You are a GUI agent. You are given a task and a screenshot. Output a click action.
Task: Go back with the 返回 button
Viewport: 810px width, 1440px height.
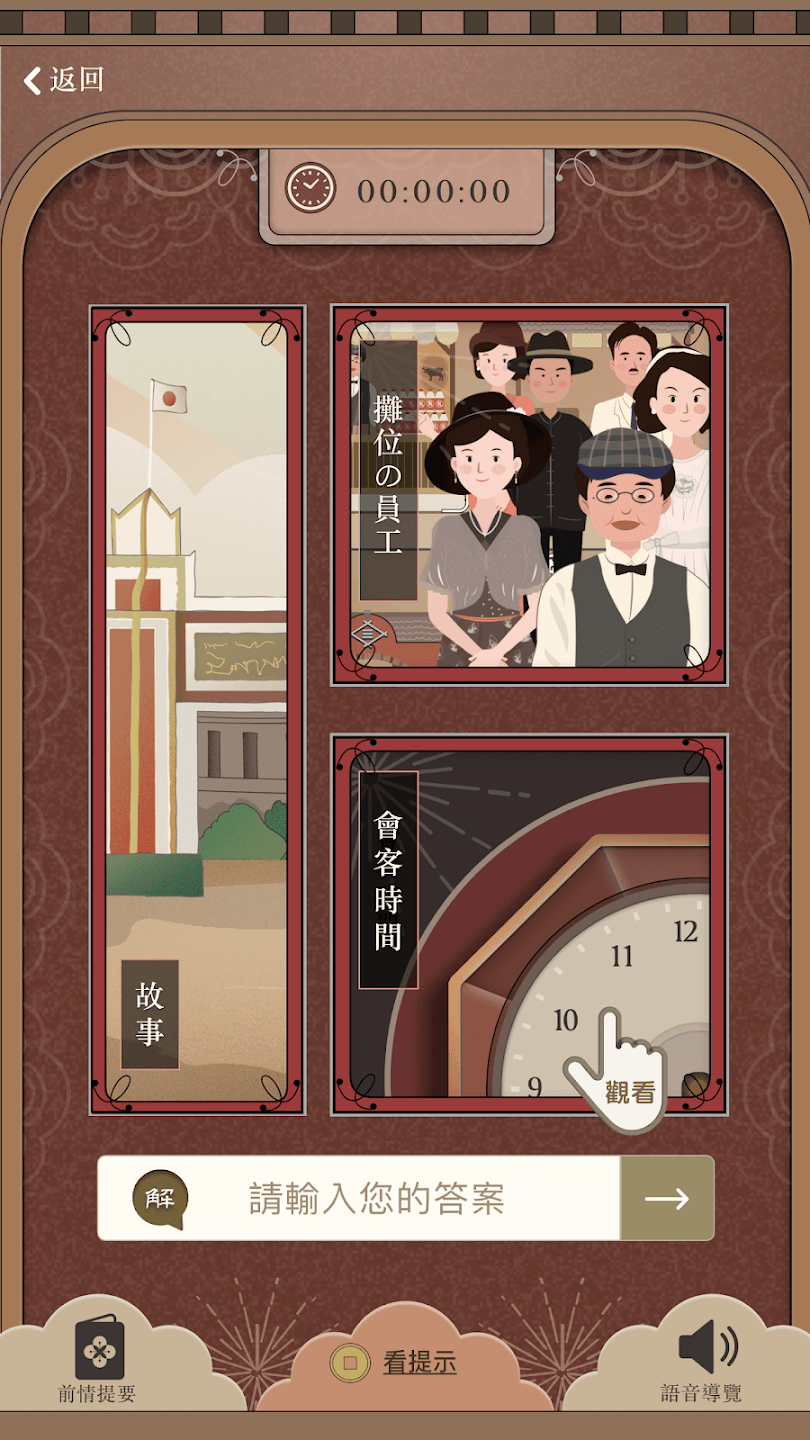coord(64,80)
